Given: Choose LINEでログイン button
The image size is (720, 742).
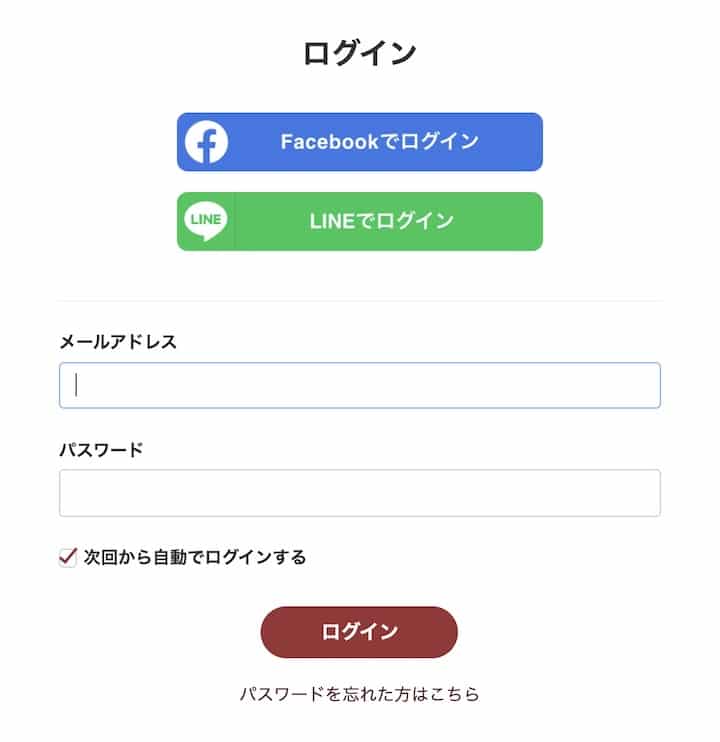Looking at the screenshot, I should [360, 221].
